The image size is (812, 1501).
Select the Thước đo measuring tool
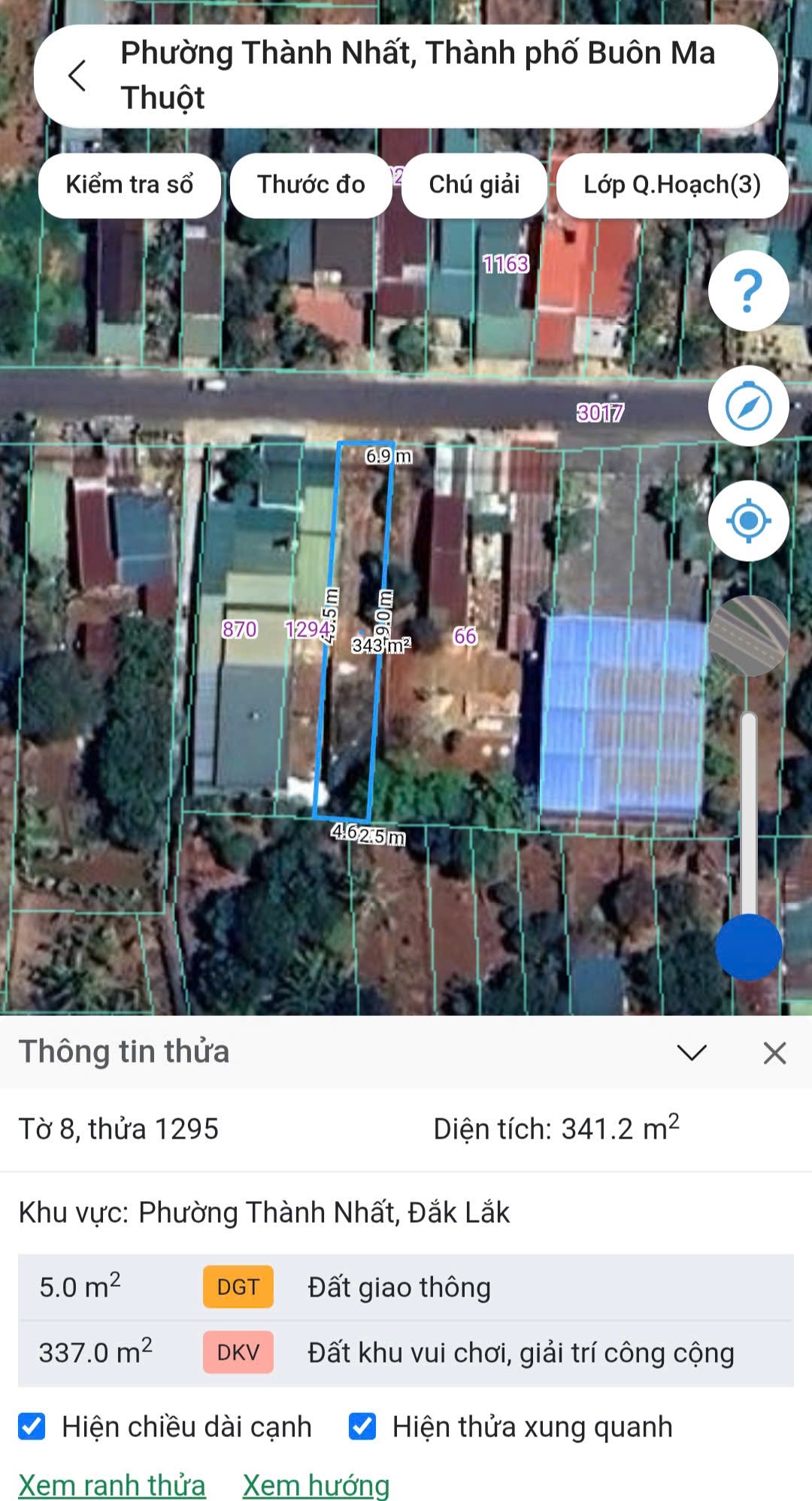(311, 185)
